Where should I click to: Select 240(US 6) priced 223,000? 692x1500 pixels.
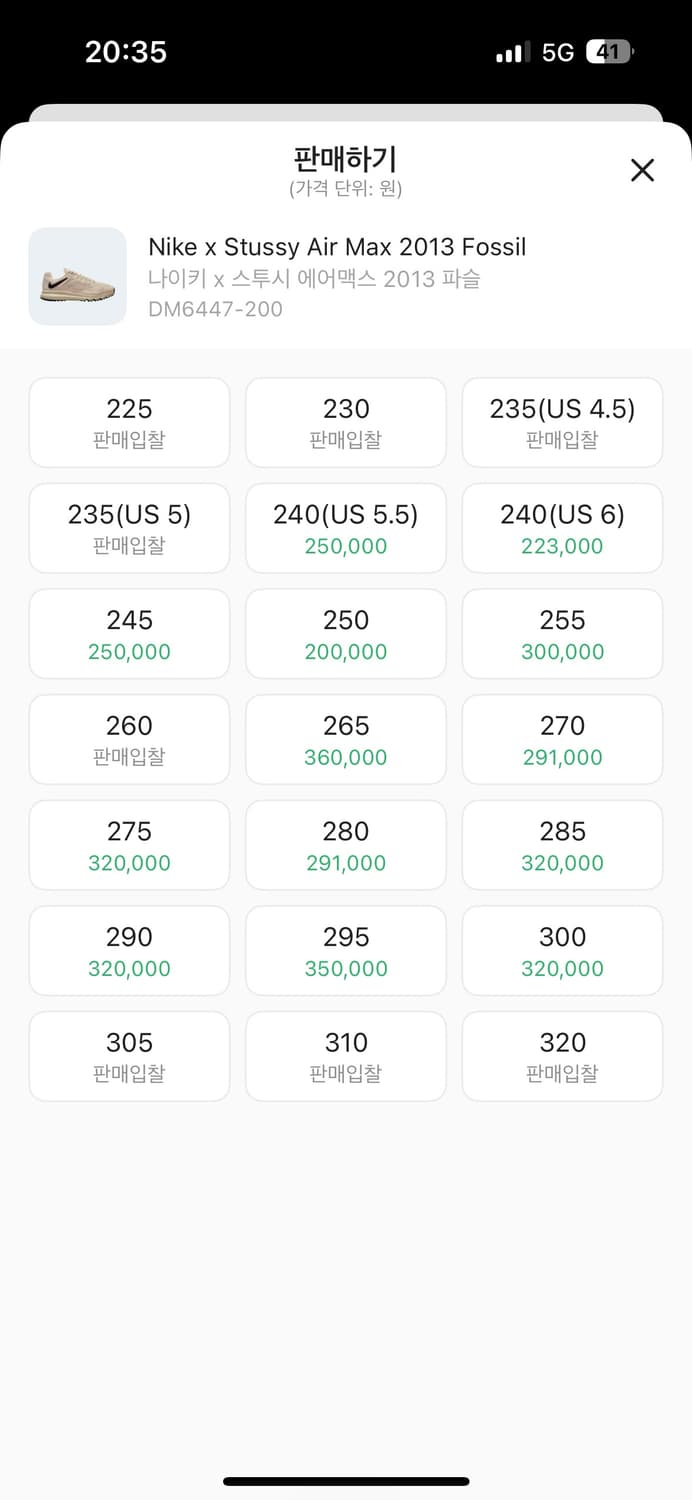pyautogui.click(x=562, y=528)
